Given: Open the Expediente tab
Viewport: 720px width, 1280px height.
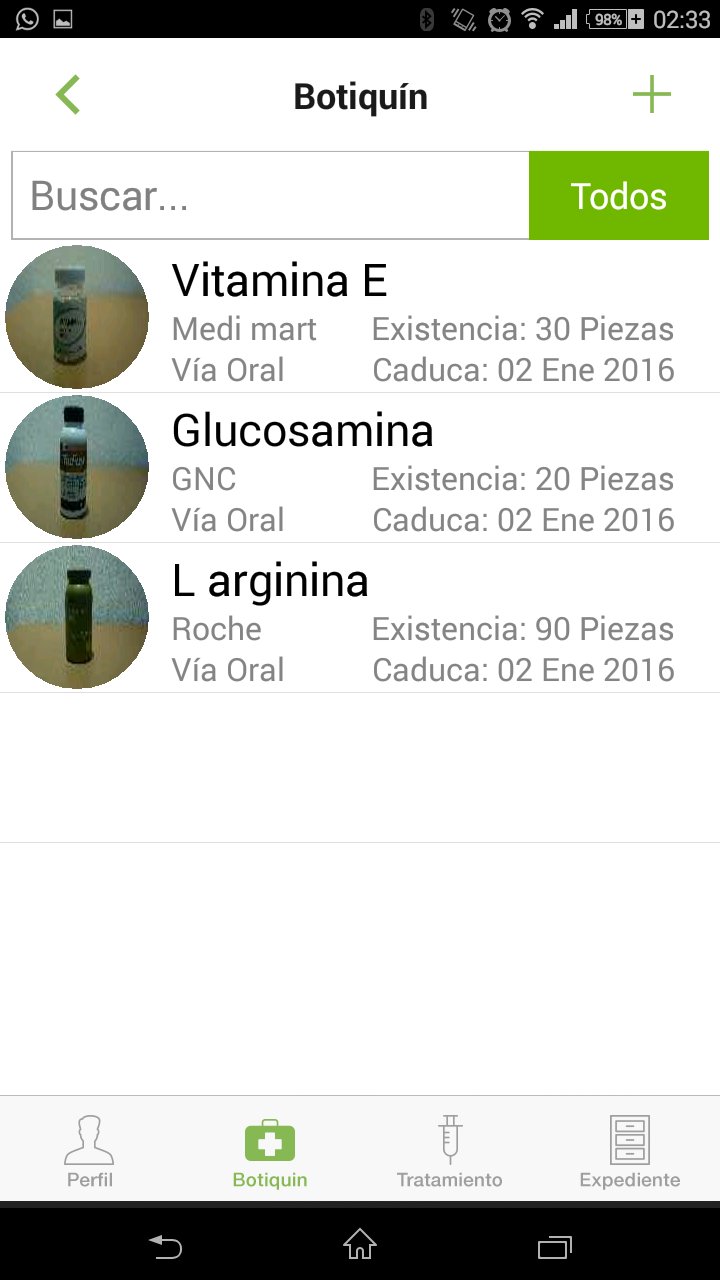Looking at the screenshot, I should [630, 1151].
